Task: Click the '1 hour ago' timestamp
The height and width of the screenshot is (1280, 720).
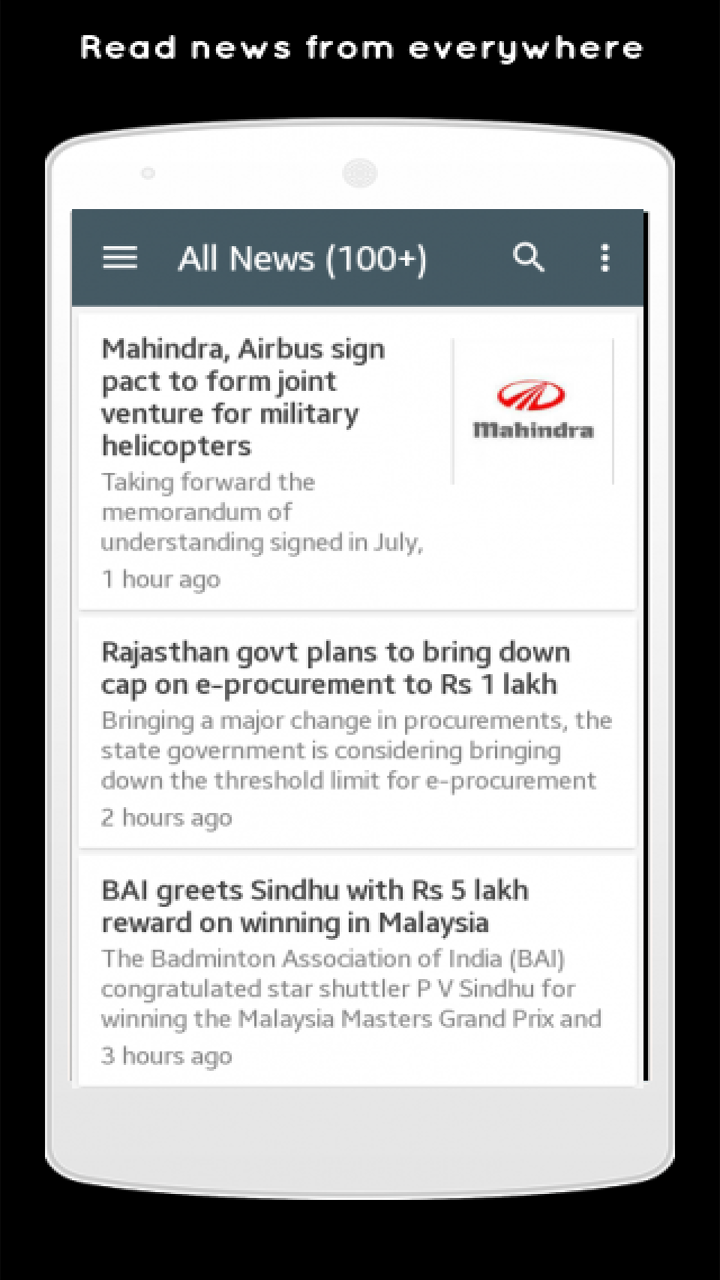Action: (160, 579)
